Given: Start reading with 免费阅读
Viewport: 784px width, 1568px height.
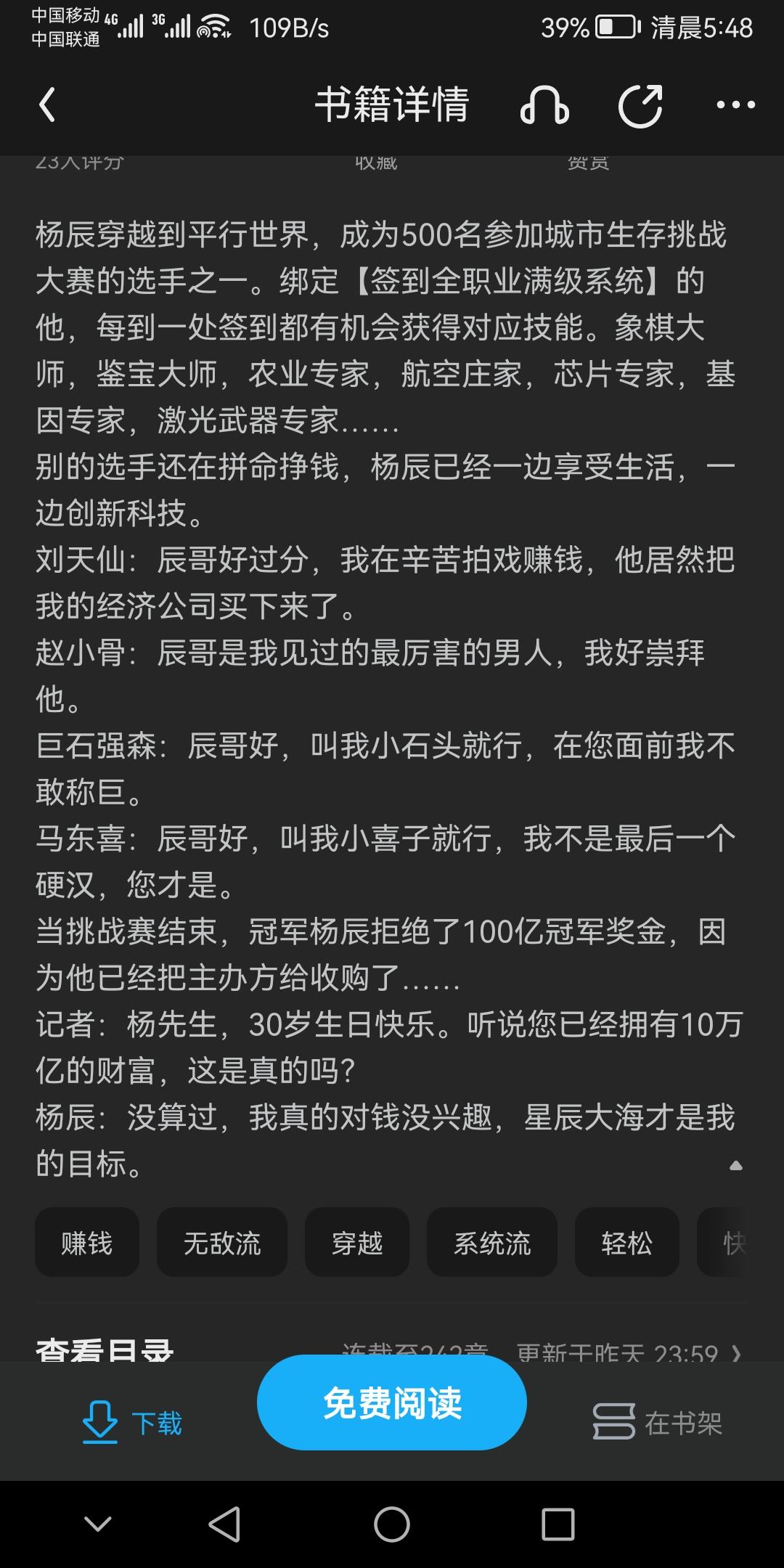Looking at the screenshot, I should click(392, 1402).
